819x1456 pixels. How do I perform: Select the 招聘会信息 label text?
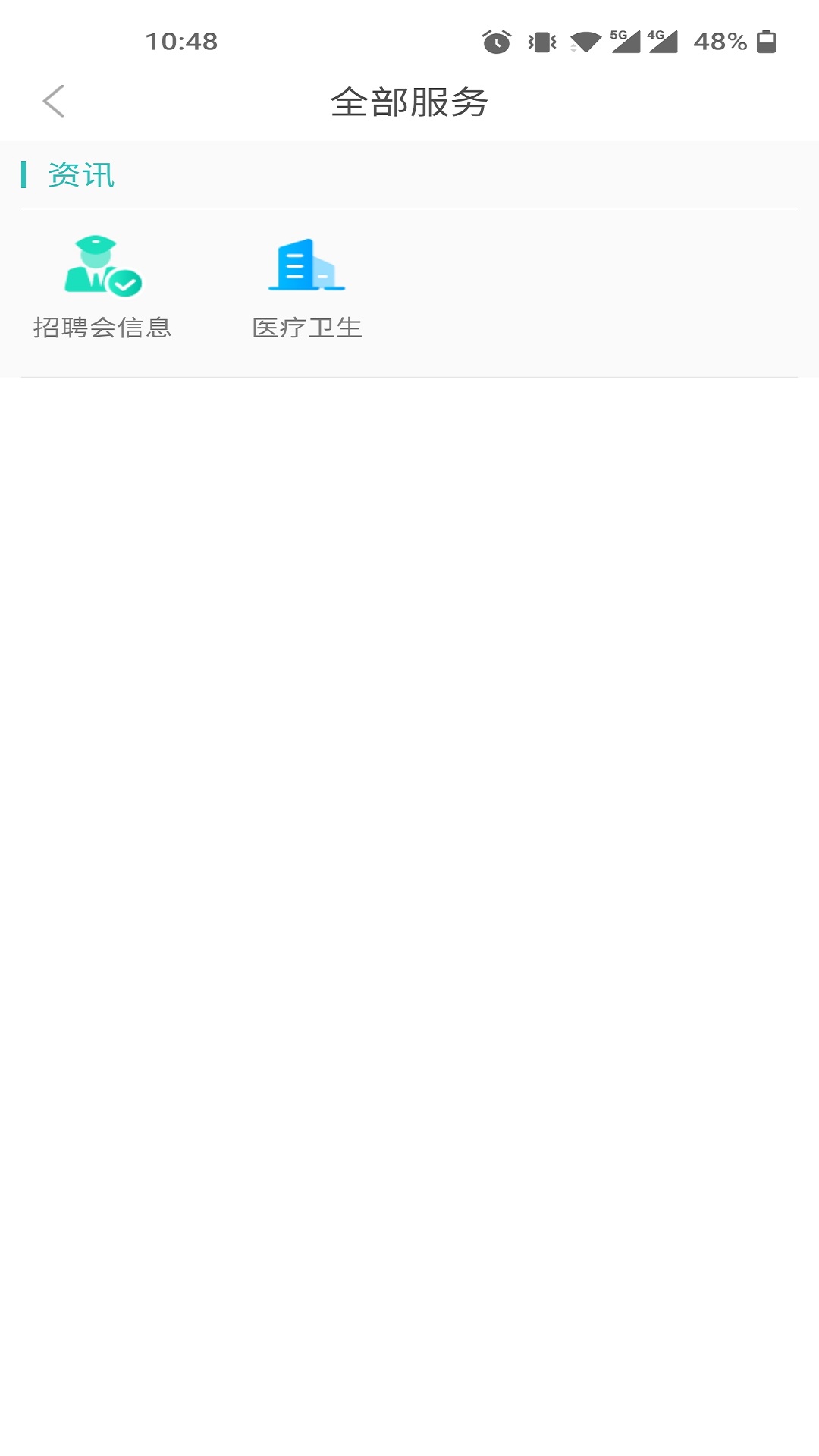[104, 328]
